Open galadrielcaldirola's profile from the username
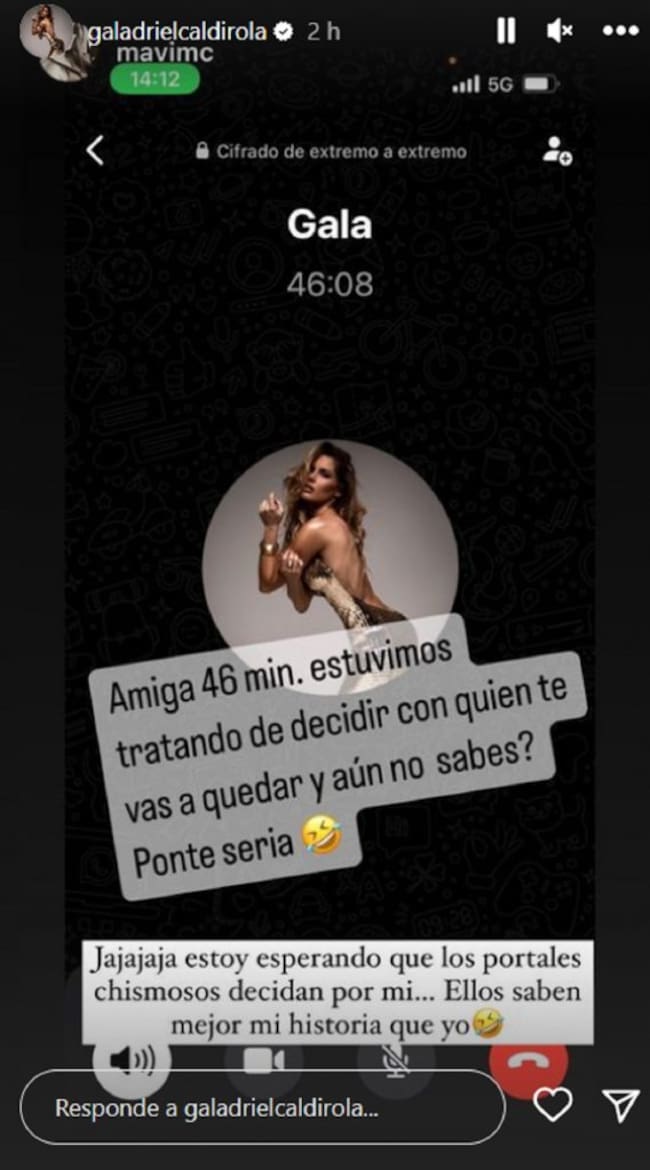 coord(178,31)
